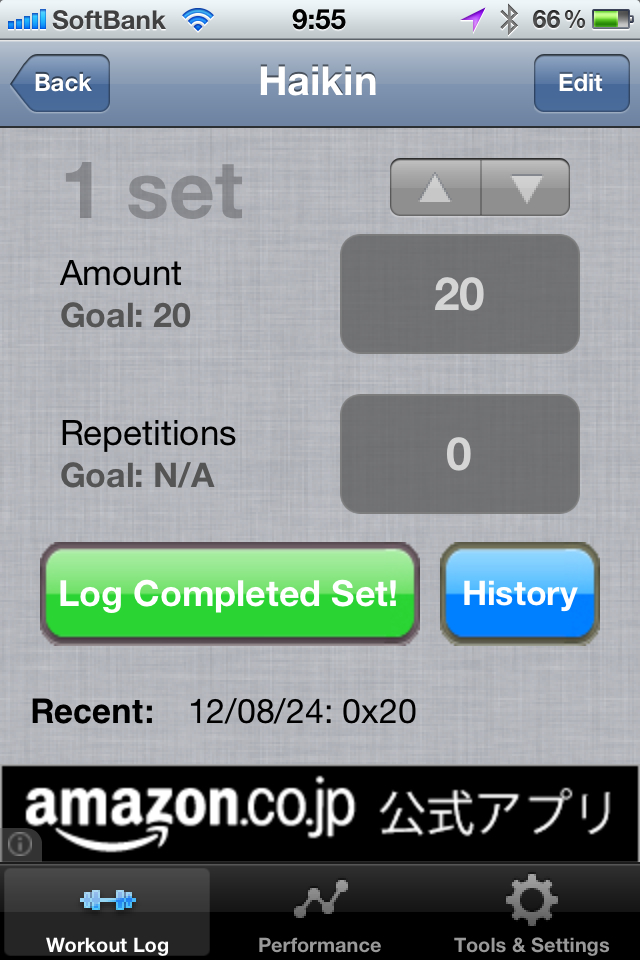View exercise History
The height and width of the screenshot is (960, 640).
click(x=519, y=594)
